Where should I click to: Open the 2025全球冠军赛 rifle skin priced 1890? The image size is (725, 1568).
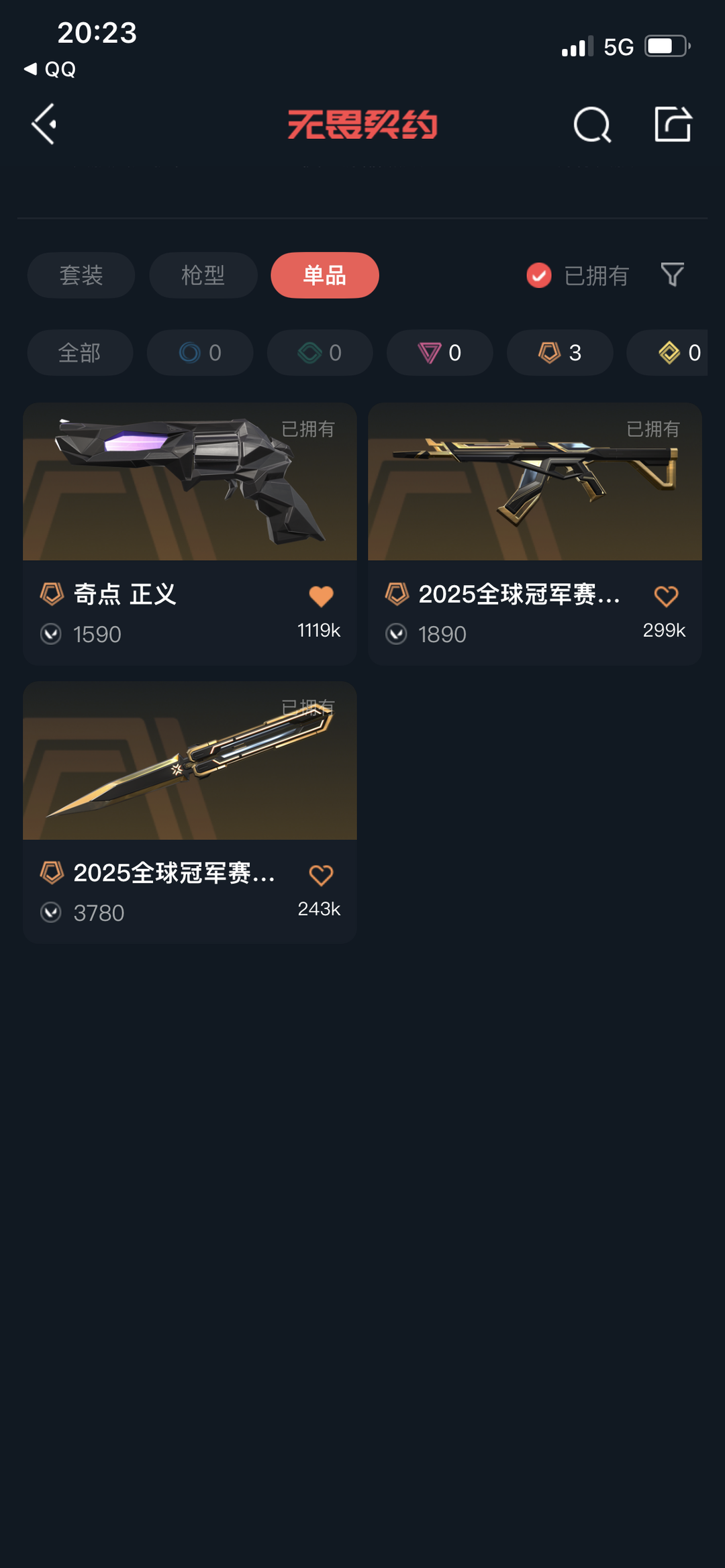click(535, 533)
